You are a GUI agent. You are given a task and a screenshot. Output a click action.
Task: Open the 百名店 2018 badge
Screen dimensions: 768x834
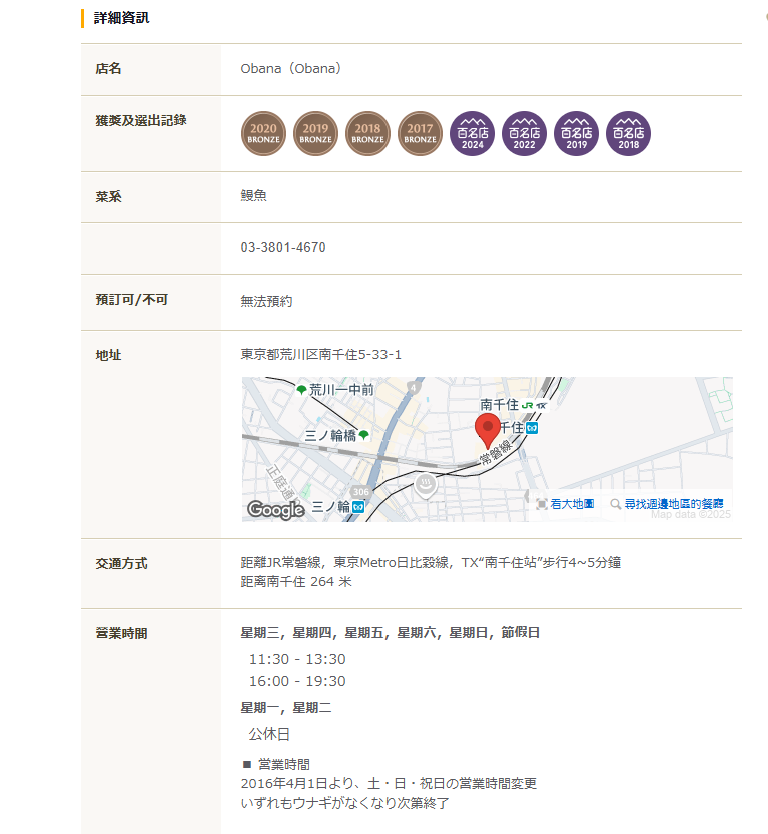(629, 133)
